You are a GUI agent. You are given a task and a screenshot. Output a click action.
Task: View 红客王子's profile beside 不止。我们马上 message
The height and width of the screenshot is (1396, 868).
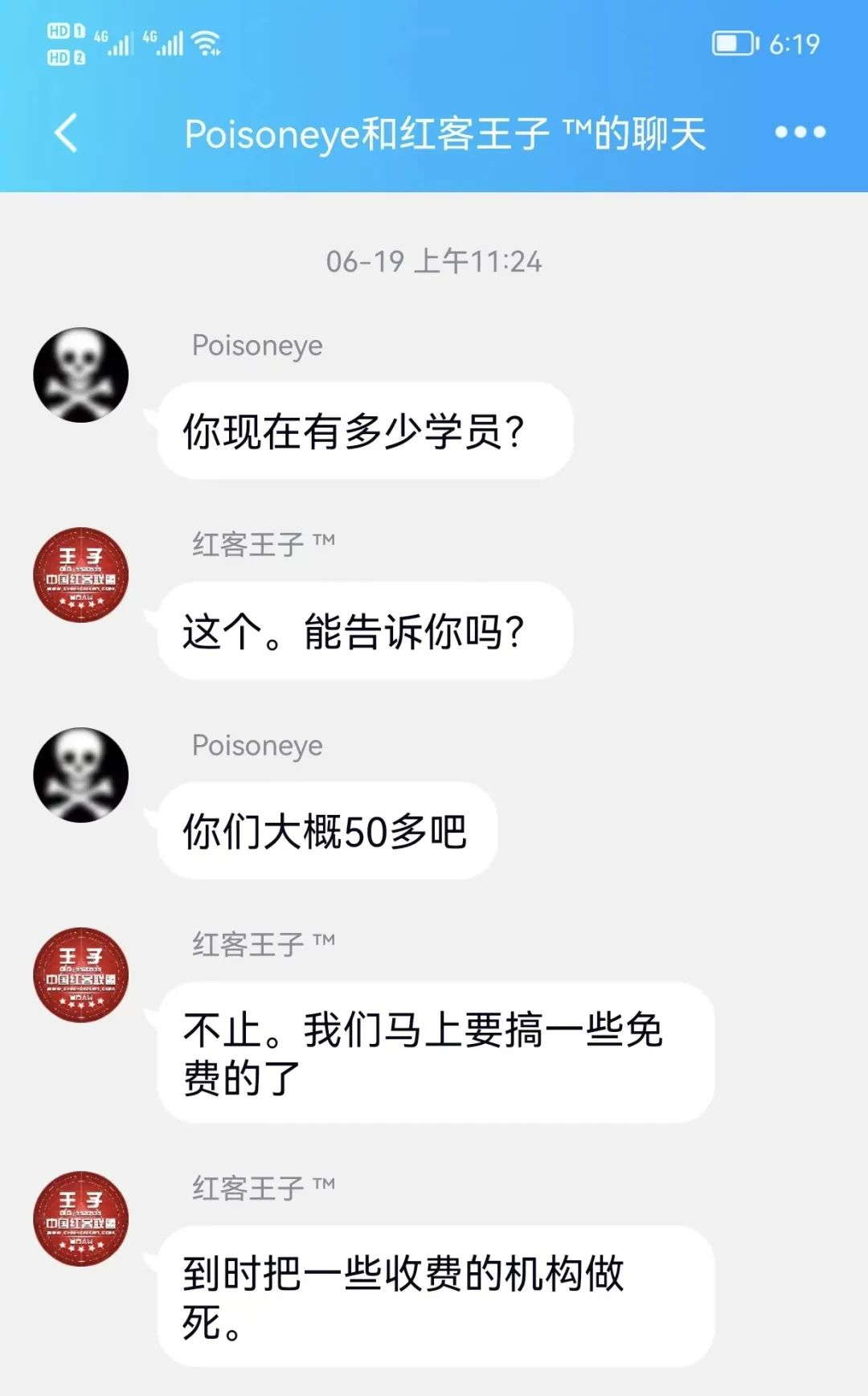pyautogui.click(x=81, y=975)
